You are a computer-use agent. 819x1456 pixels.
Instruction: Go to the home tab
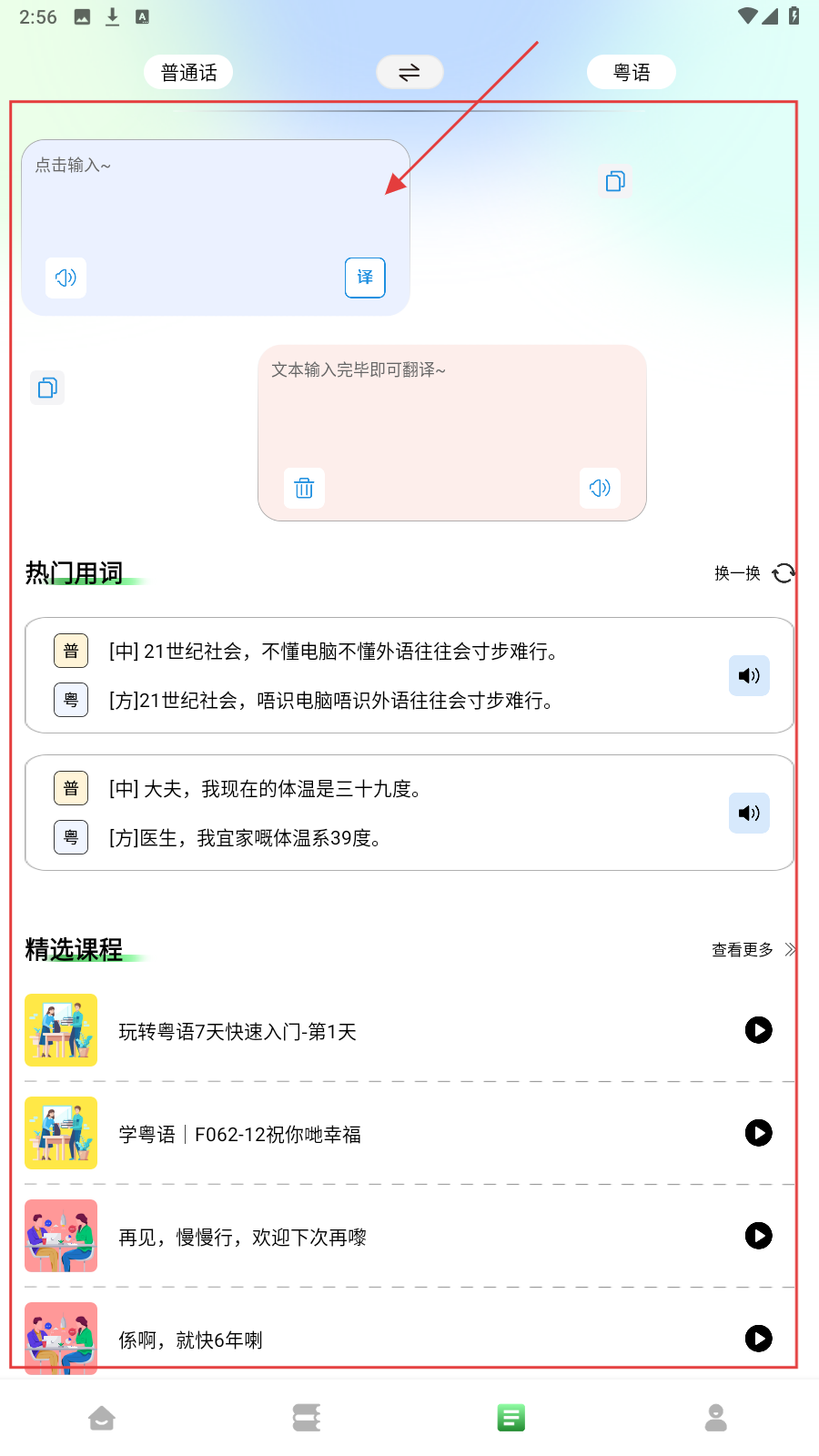point(102,1418)
